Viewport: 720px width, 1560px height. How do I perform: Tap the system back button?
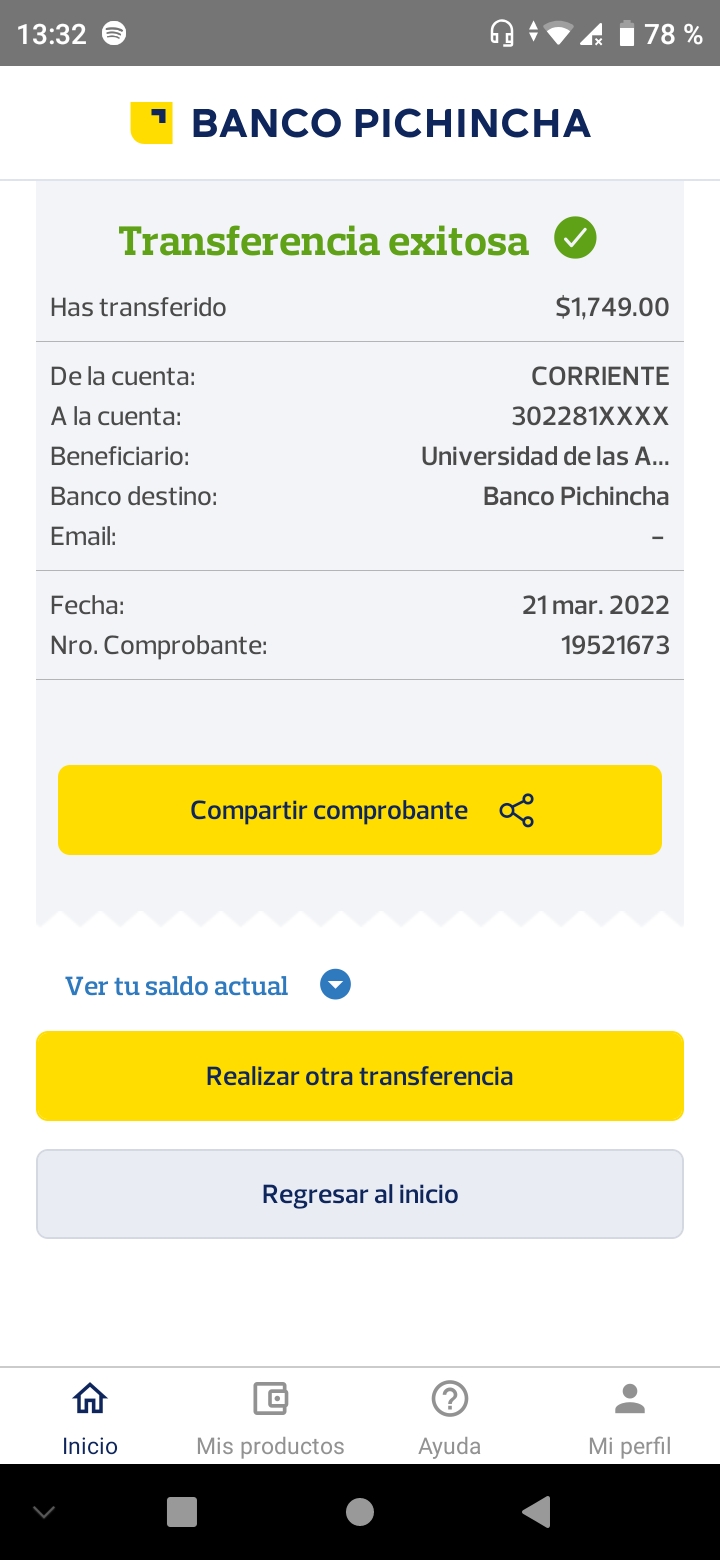point(537,1513)
